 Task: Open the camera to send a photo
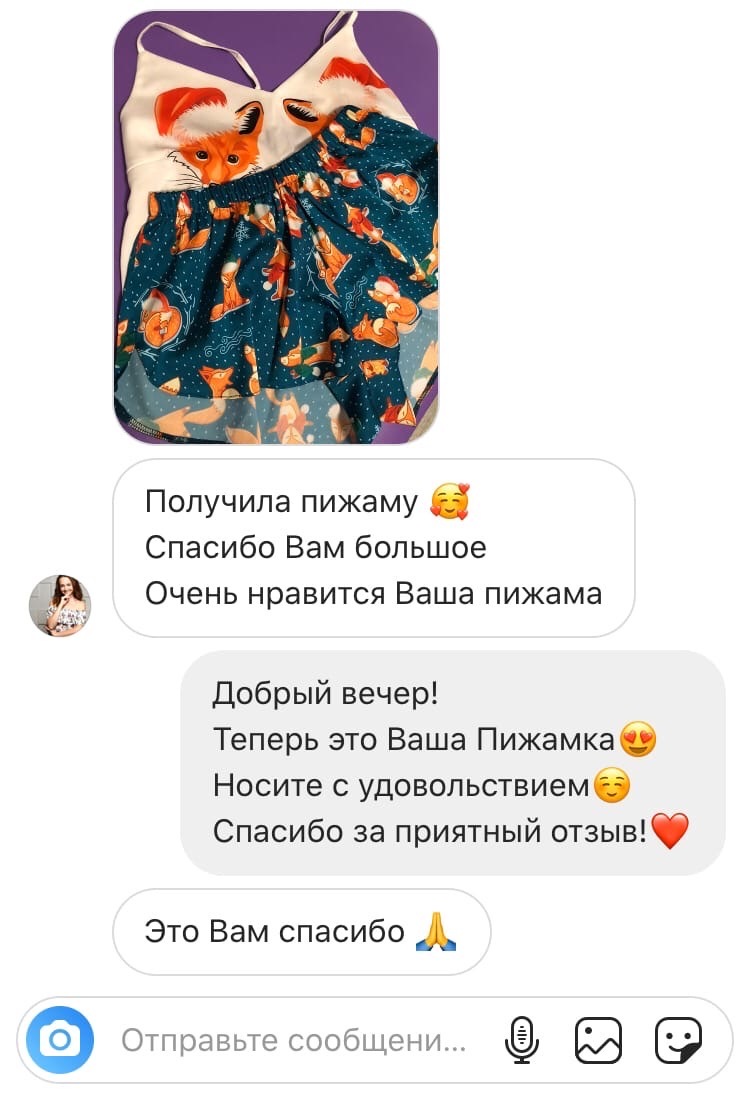pos(60,1040)
